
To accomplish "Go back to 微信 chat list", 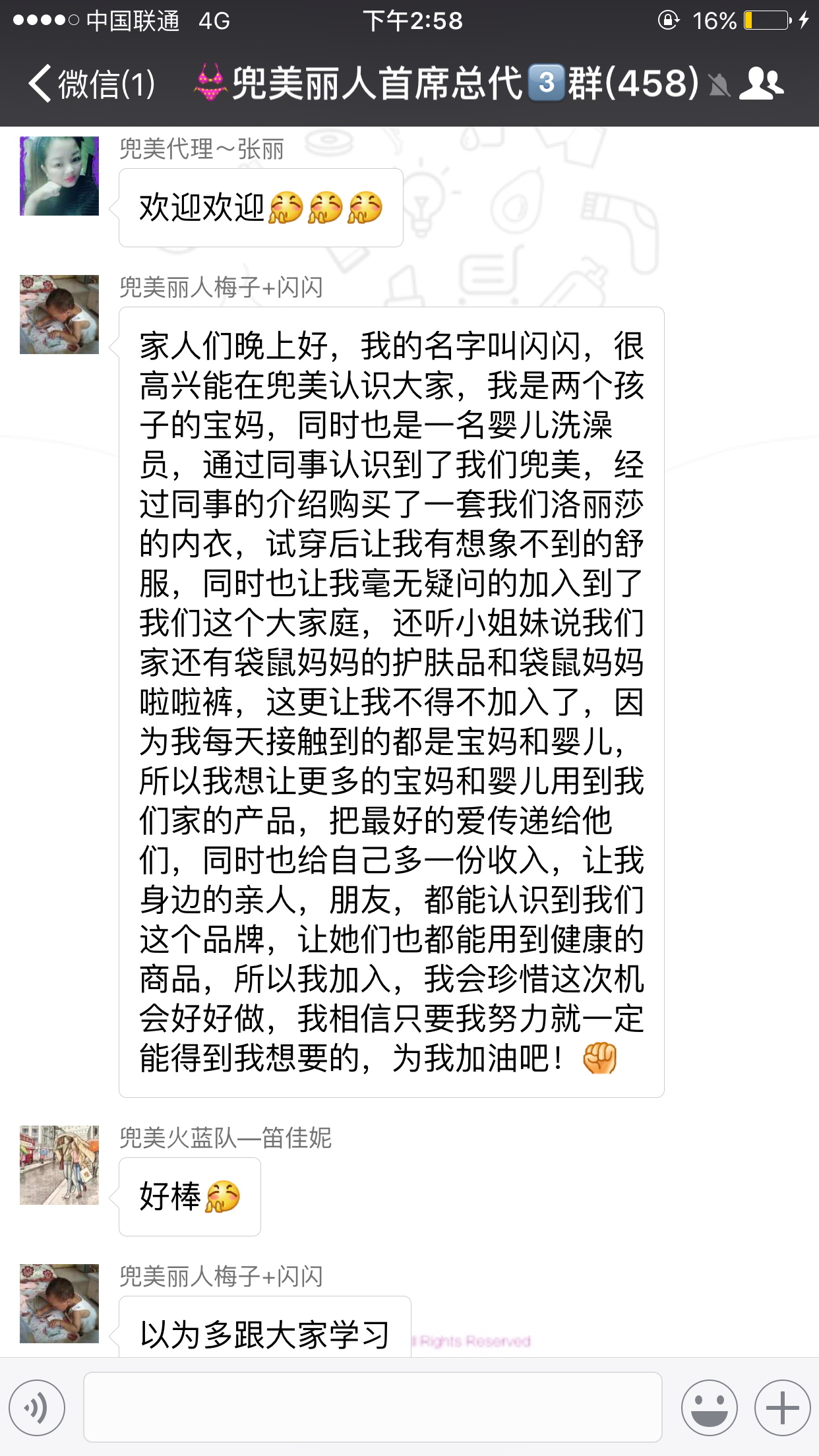I will coord(91,84).
